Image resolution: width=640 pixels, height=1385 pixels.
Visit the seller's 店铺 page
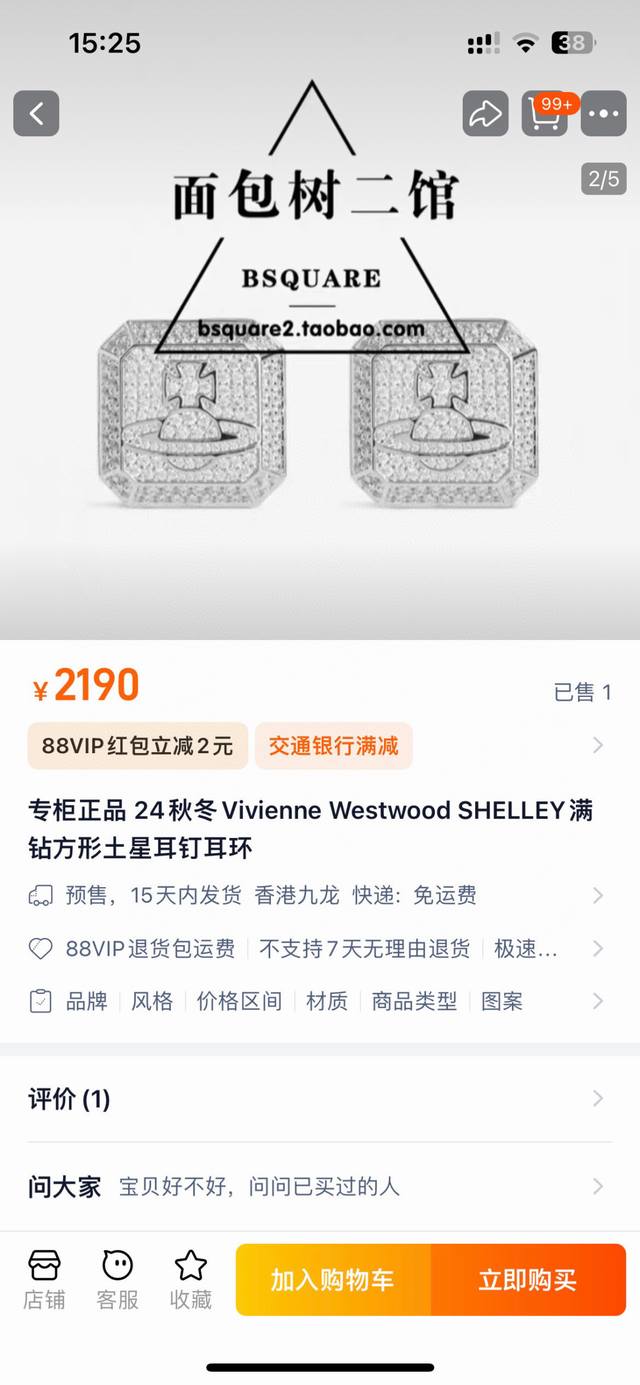[44, 1279]
